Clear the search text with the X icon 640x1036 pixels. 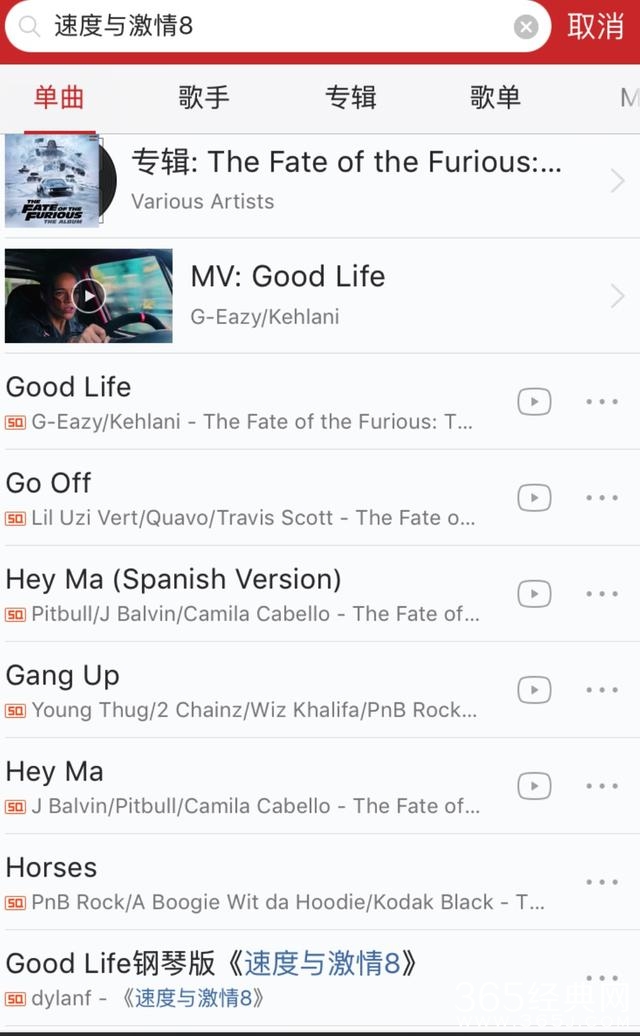tap(526, 27)
